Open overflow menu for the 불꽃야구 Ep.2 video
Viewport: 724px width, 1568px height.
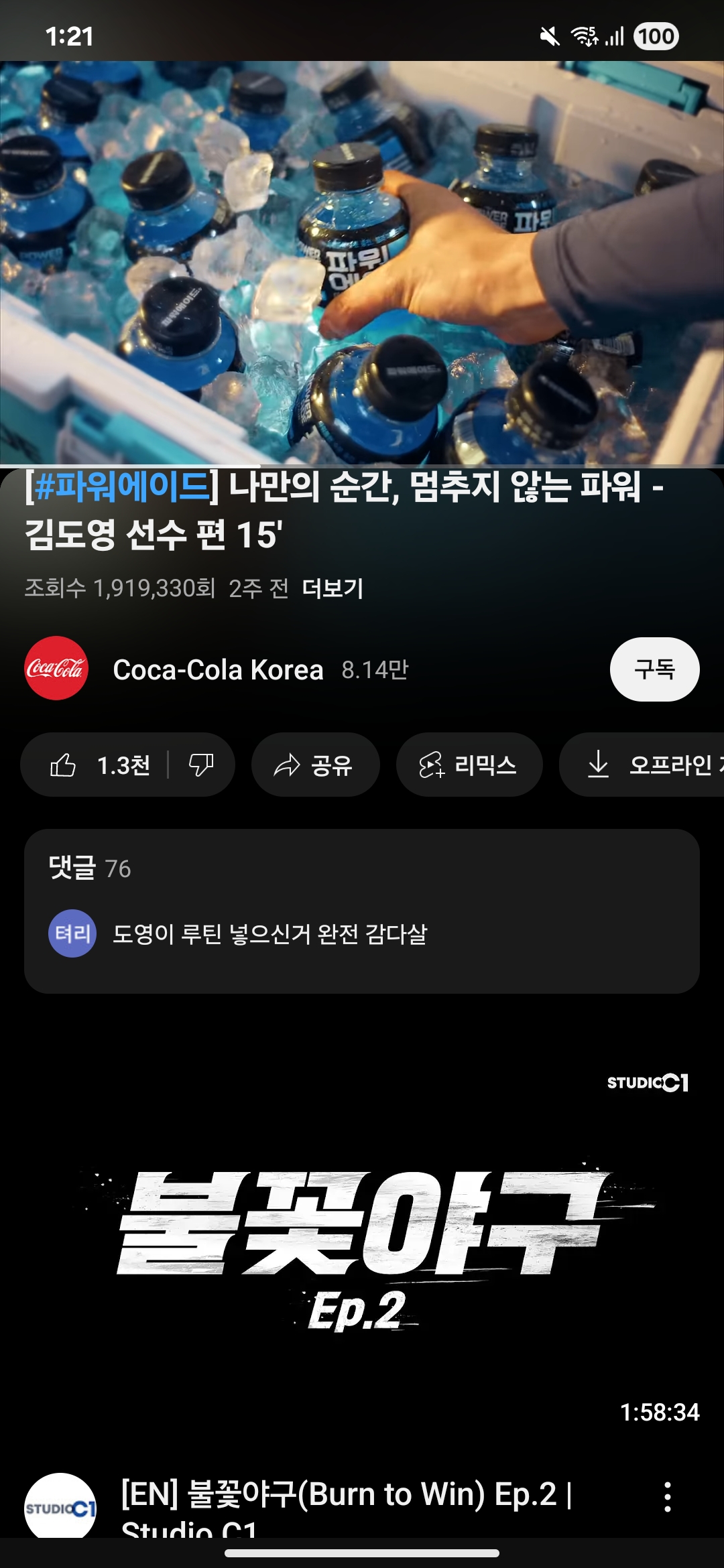point(667,1496)
